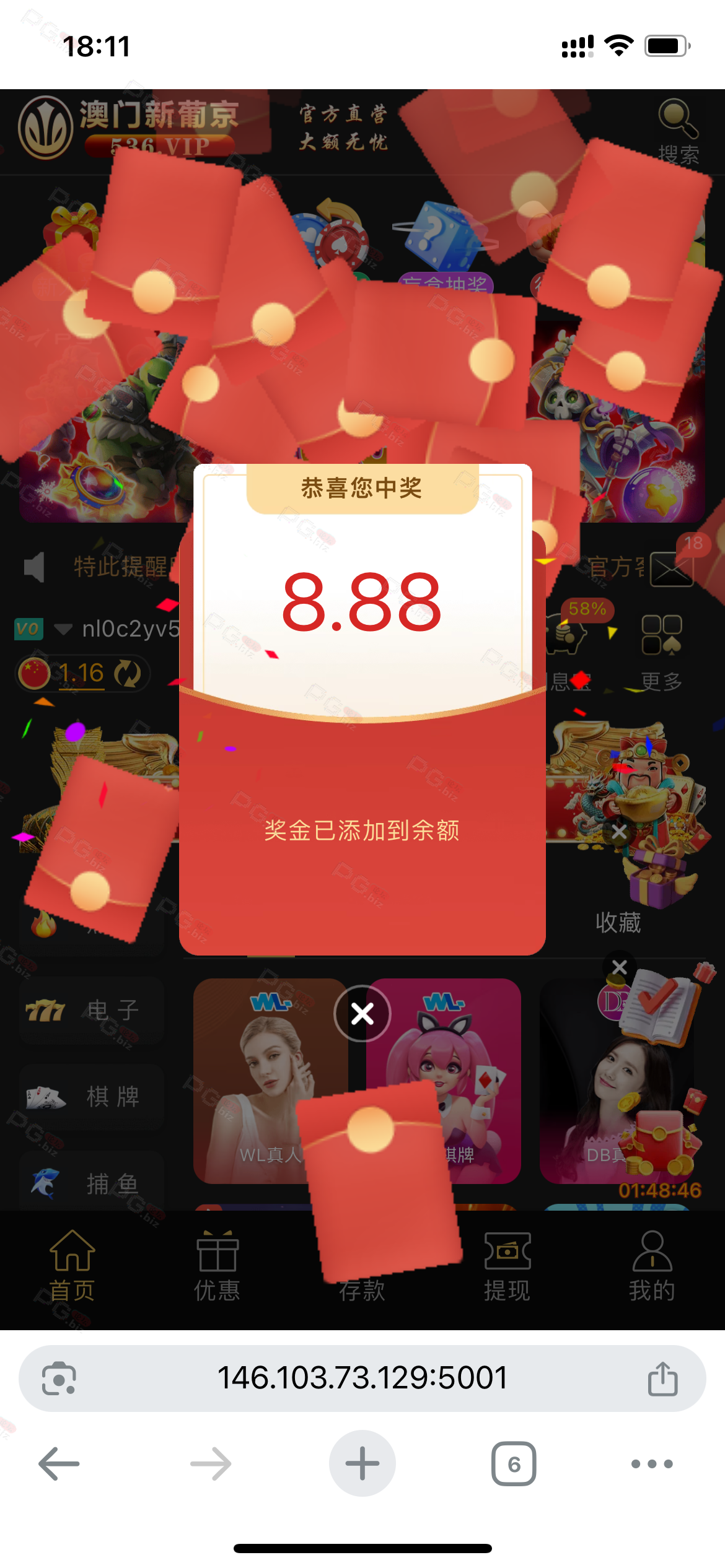Screen dimensions: 725x1568
Task: Refresh the account balance
Action: 128,673
